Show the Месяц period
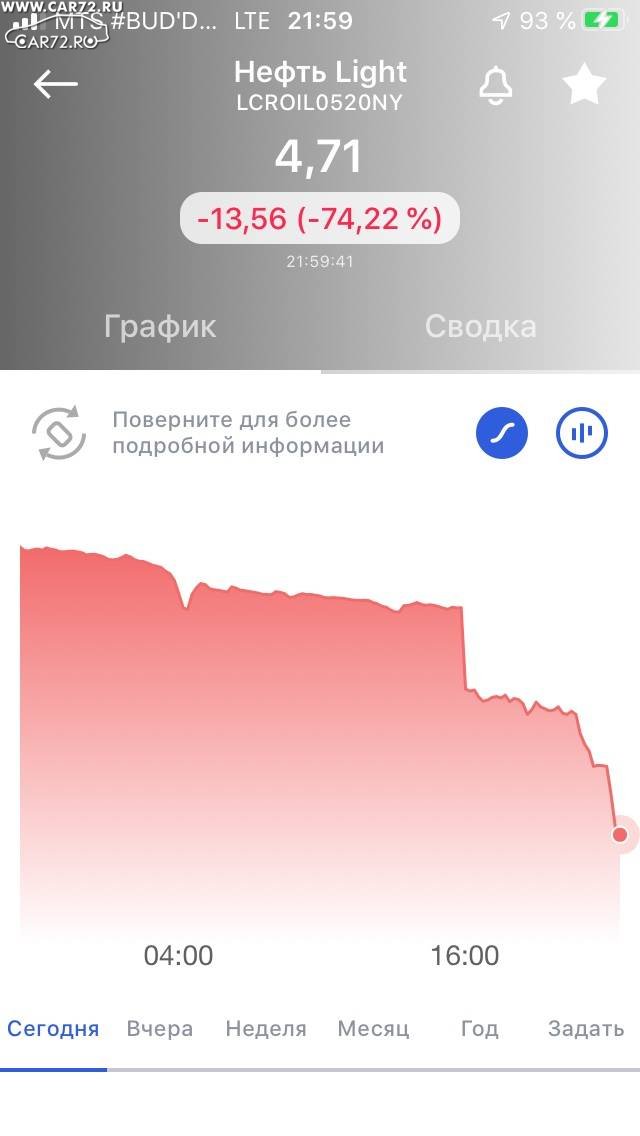Viewport: 640px width, 1136px height. coord(373,1029)
